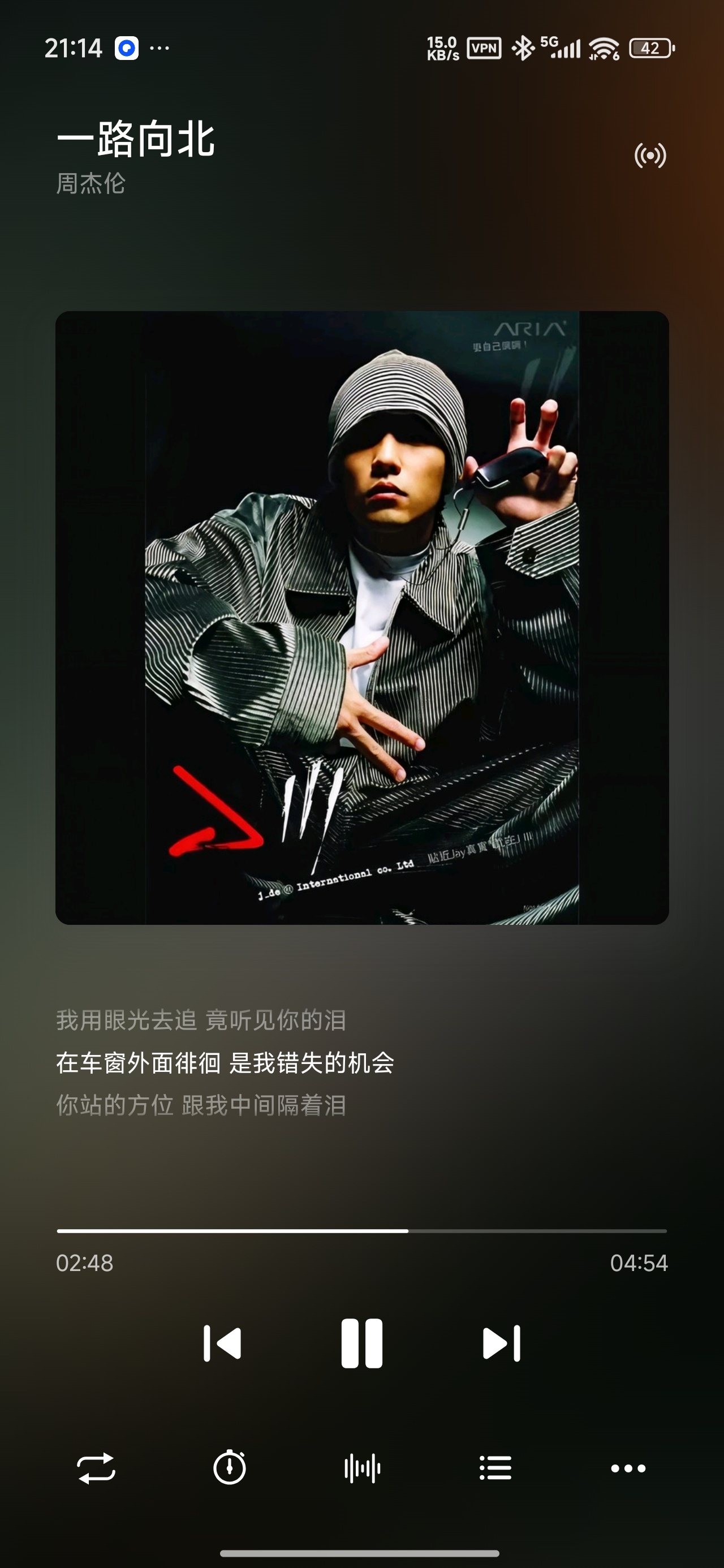724x1568 pixels.
Task: Open full lyrics from highlighted lyric line
Action: 225,1063
